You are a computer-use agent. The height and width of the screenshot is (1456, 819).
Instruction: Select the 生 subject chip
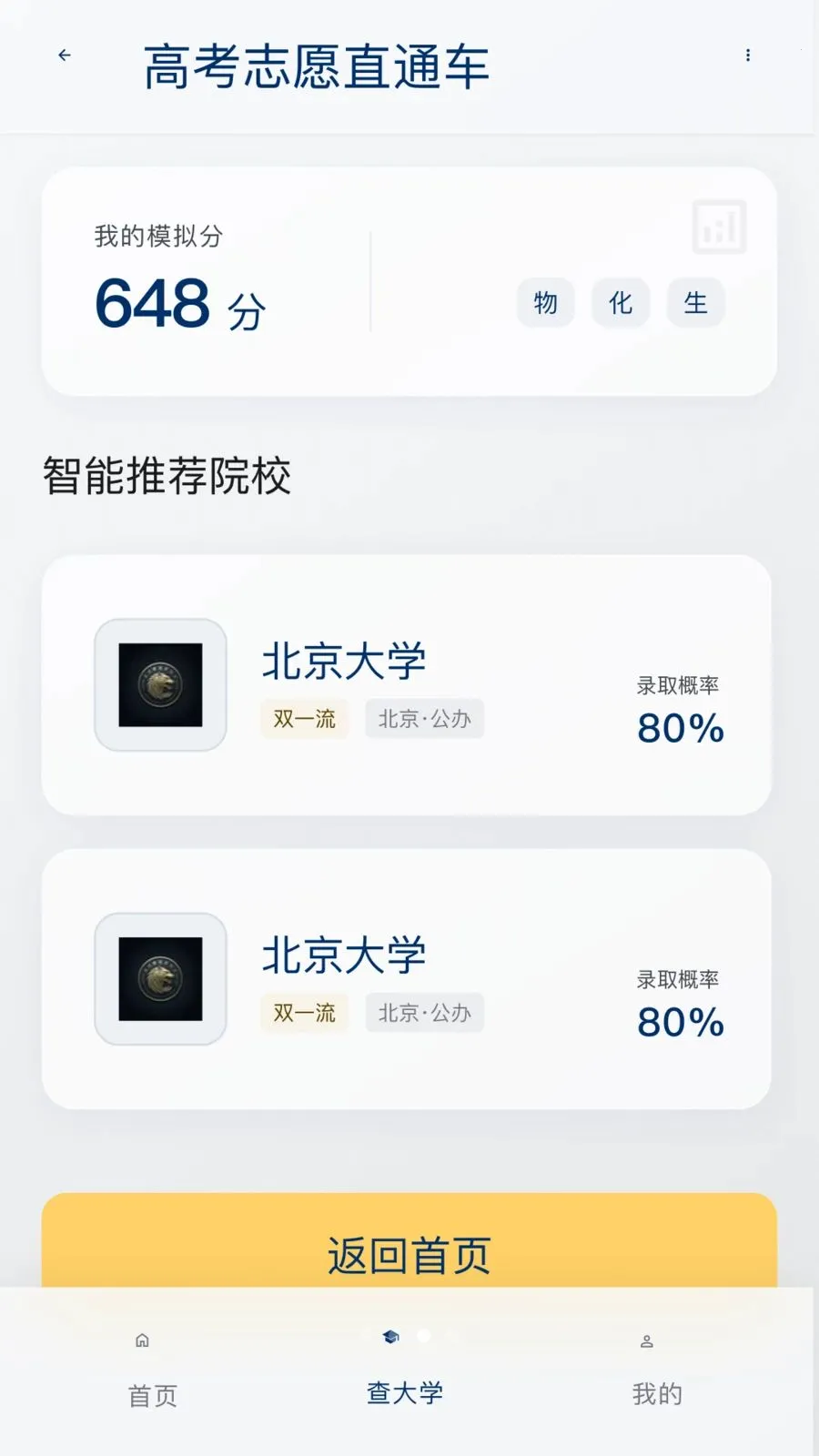[x=696, y=302]
